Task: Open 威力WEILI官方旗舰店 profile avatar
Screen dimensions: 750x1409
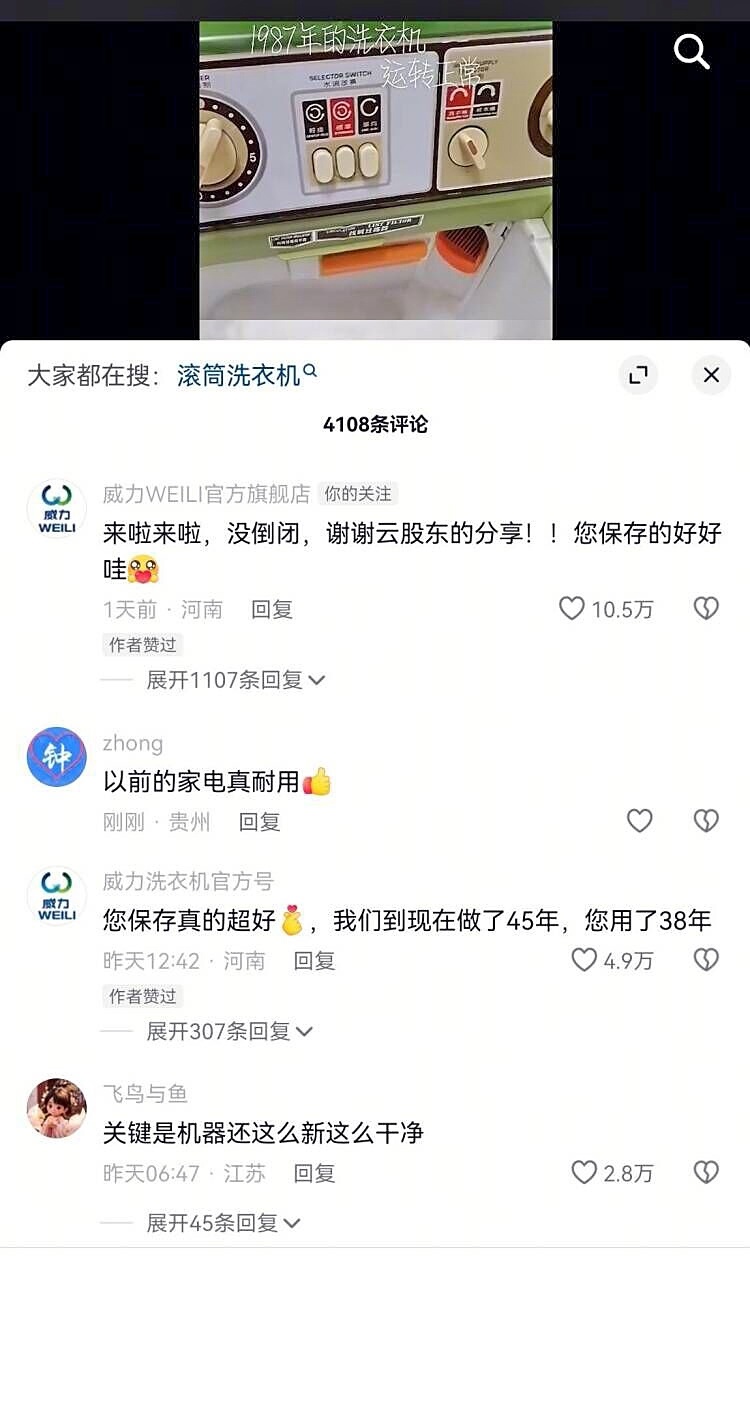Action: (56, 509)
